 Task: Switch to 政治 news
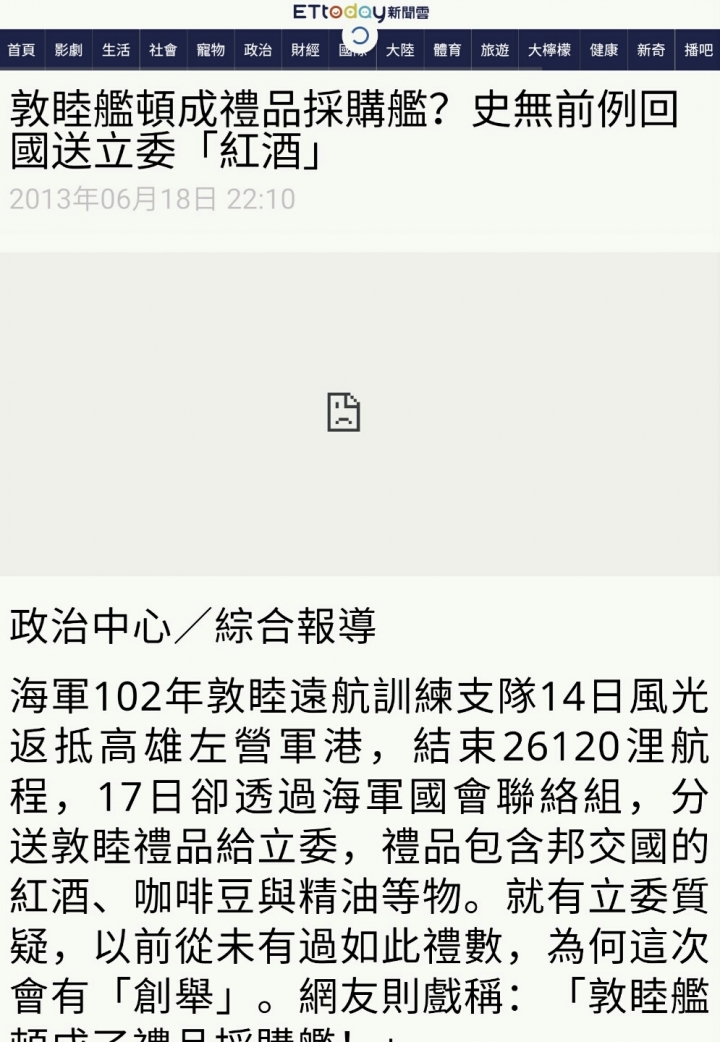coord(258,50)
